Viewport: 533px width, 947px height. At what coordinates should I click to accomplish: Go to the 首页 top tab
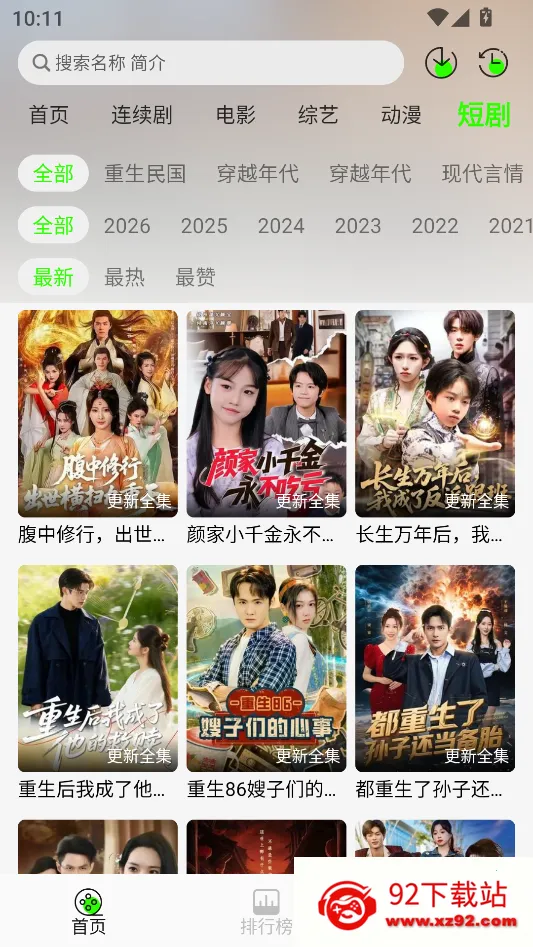pos(49,115)
